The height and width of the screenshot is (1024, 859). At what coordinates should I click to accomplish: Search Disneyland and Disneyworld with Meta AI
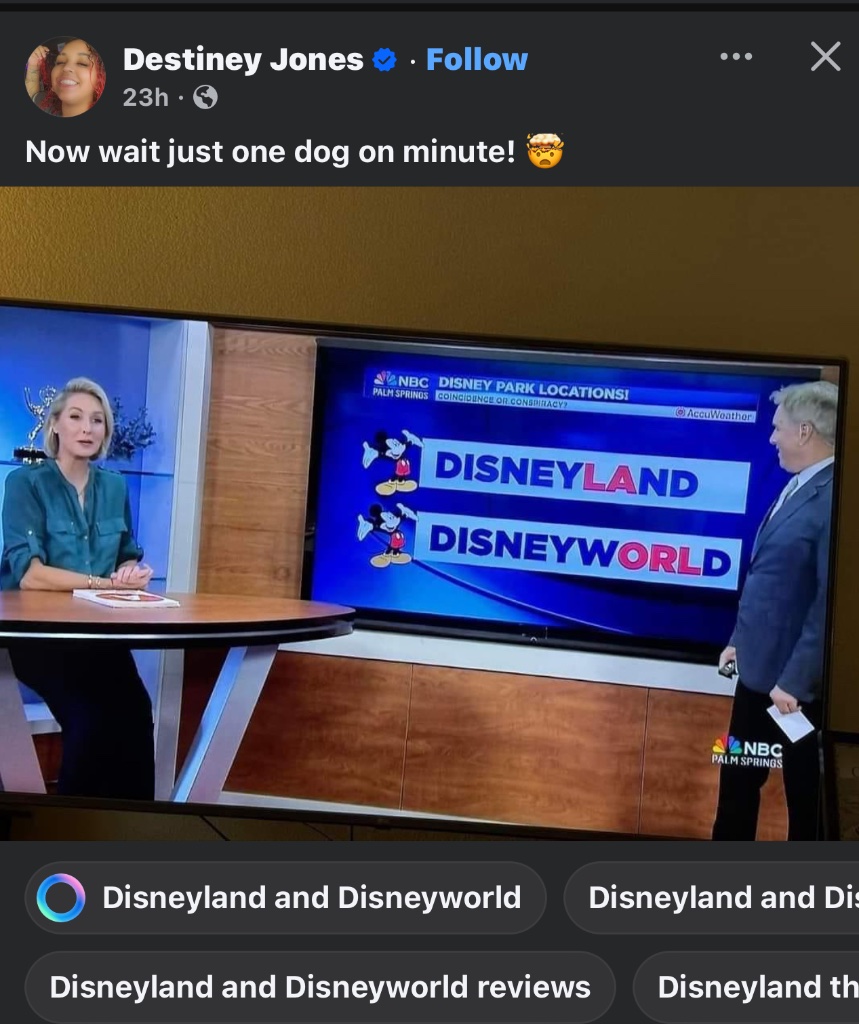click(286, 897)
